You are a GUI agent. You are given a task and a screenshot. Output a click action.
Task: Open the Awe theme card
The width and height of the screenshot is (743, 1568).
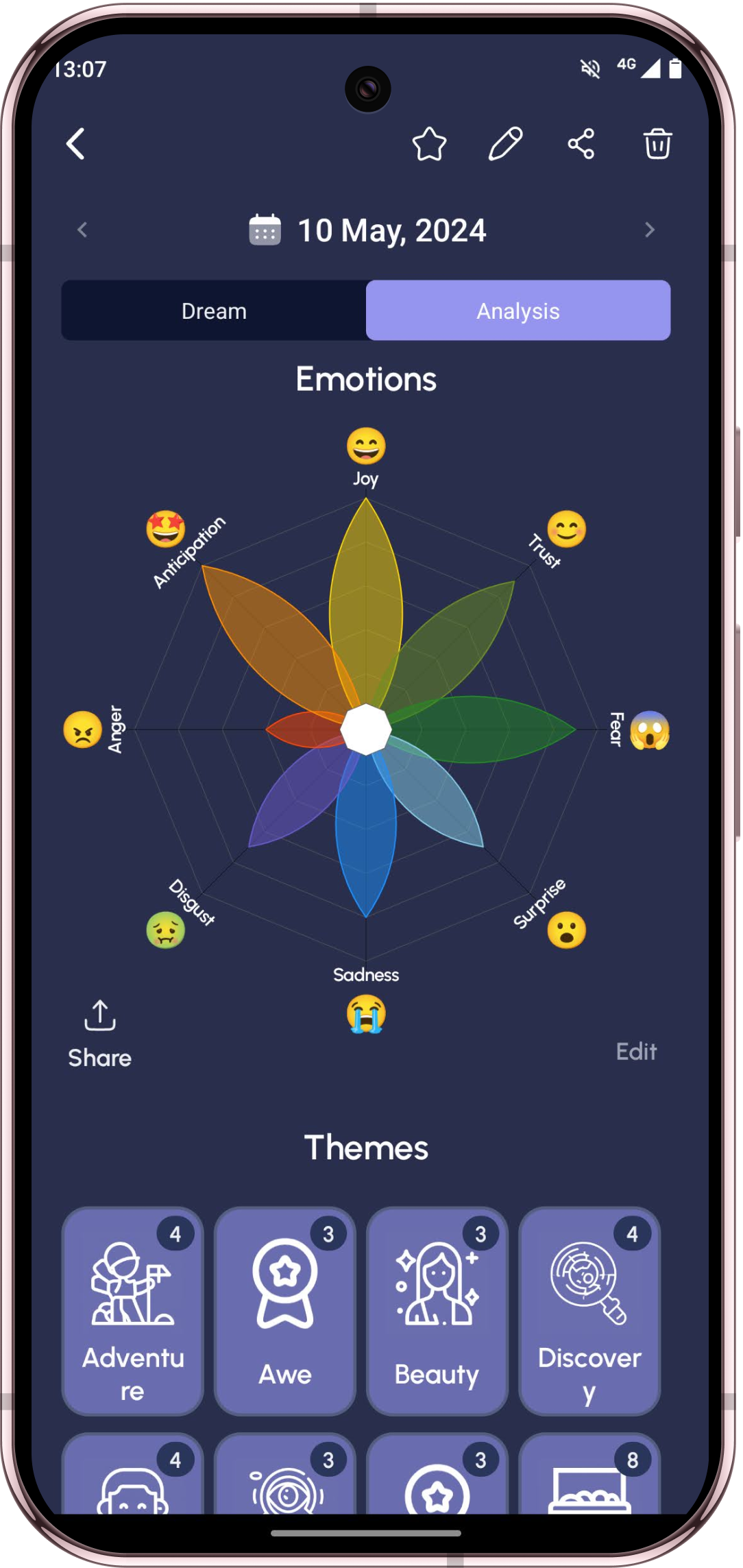(x=285, y=1311)
